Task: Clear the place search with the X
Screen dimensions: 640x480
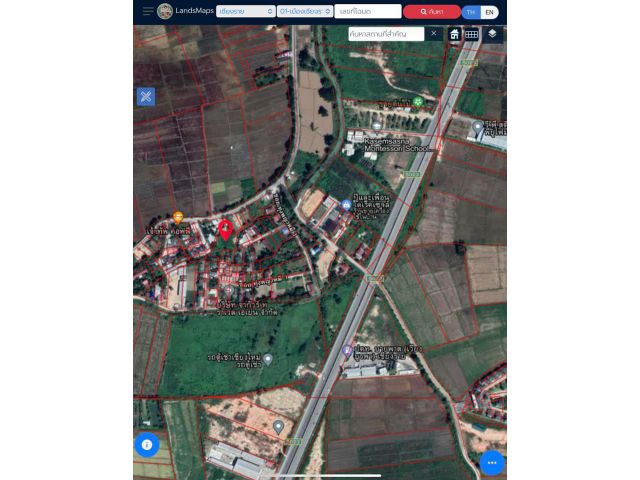Action: (x=433, y=33)
